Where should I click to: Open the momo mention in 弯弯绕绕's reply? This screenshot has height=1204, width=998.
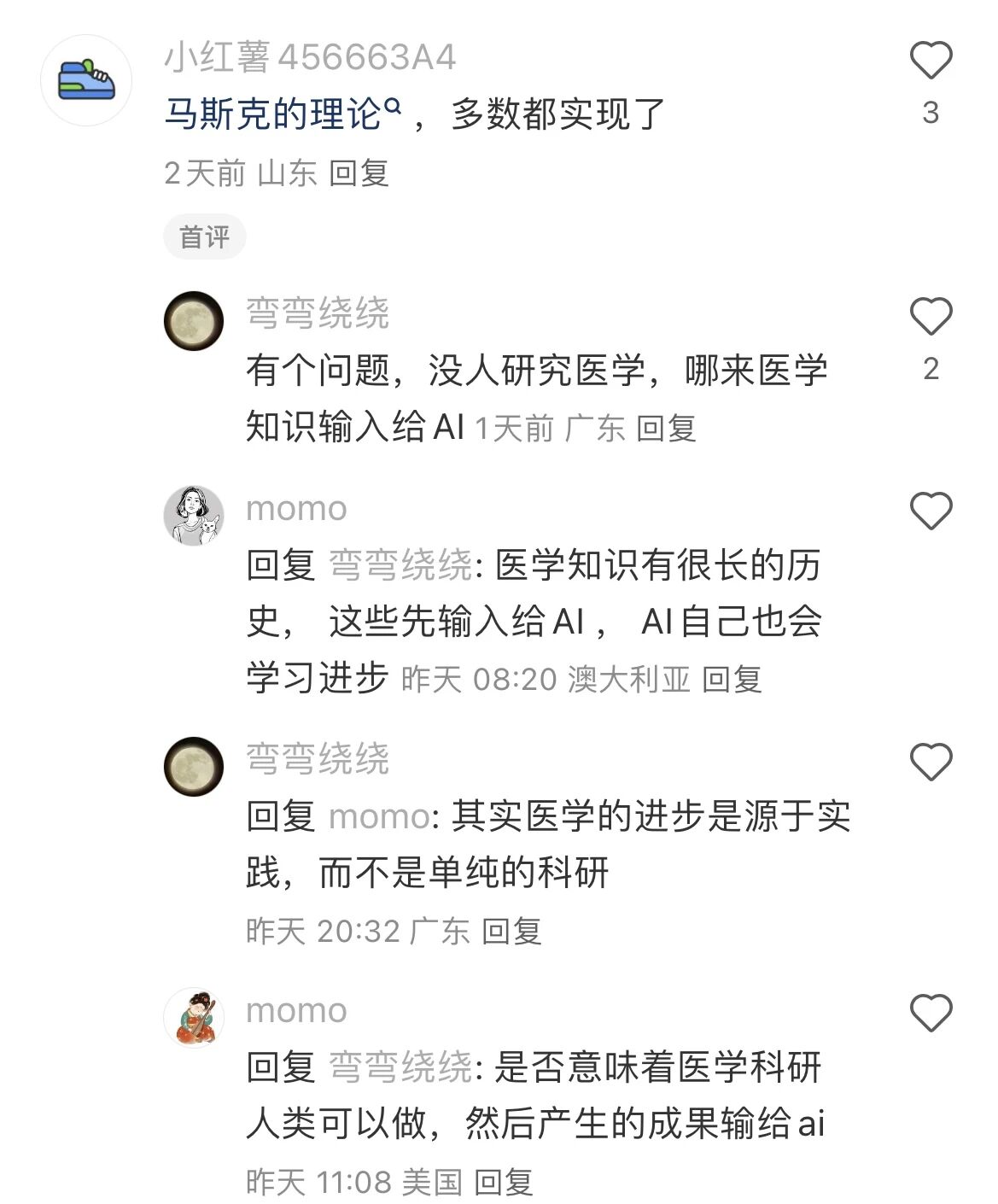379,817
